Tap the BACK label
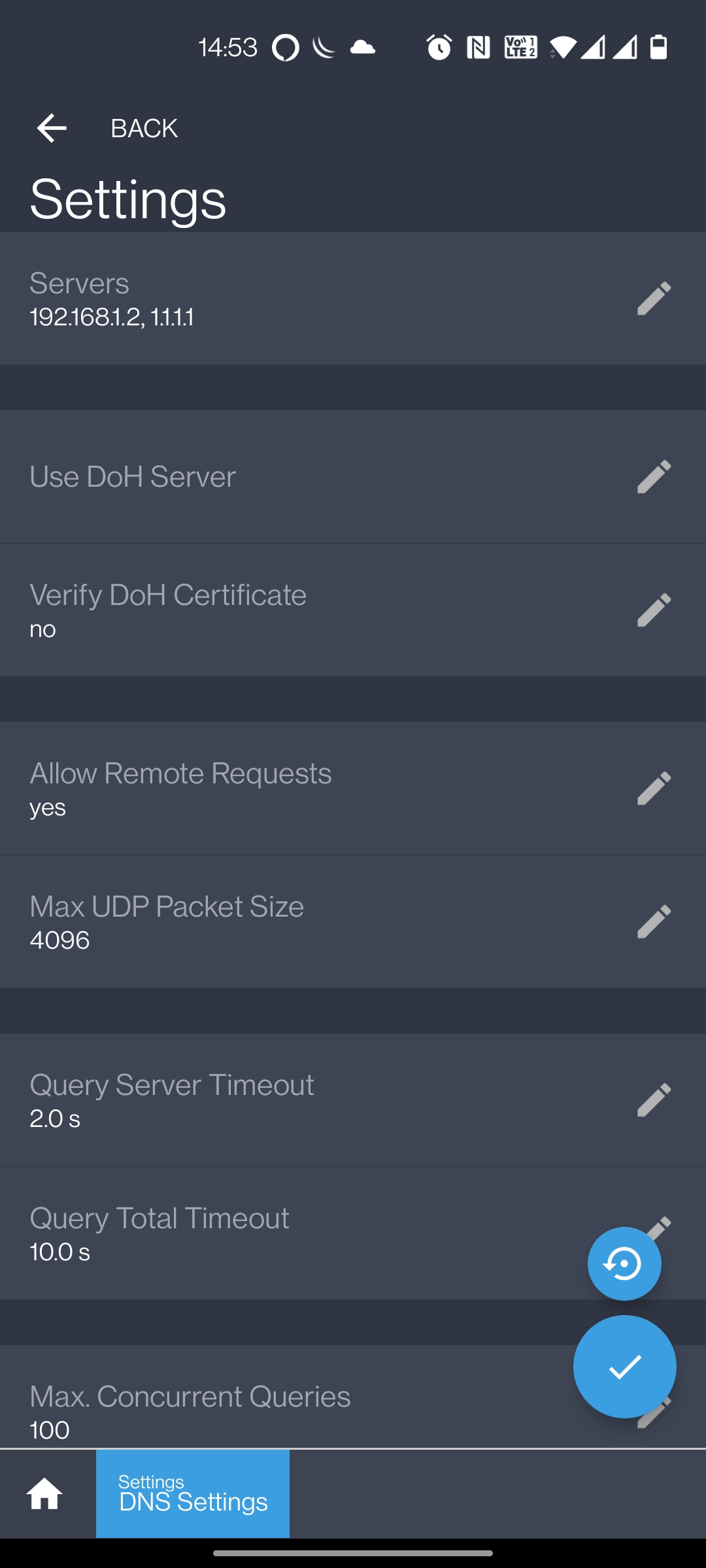 coord(144,127)
